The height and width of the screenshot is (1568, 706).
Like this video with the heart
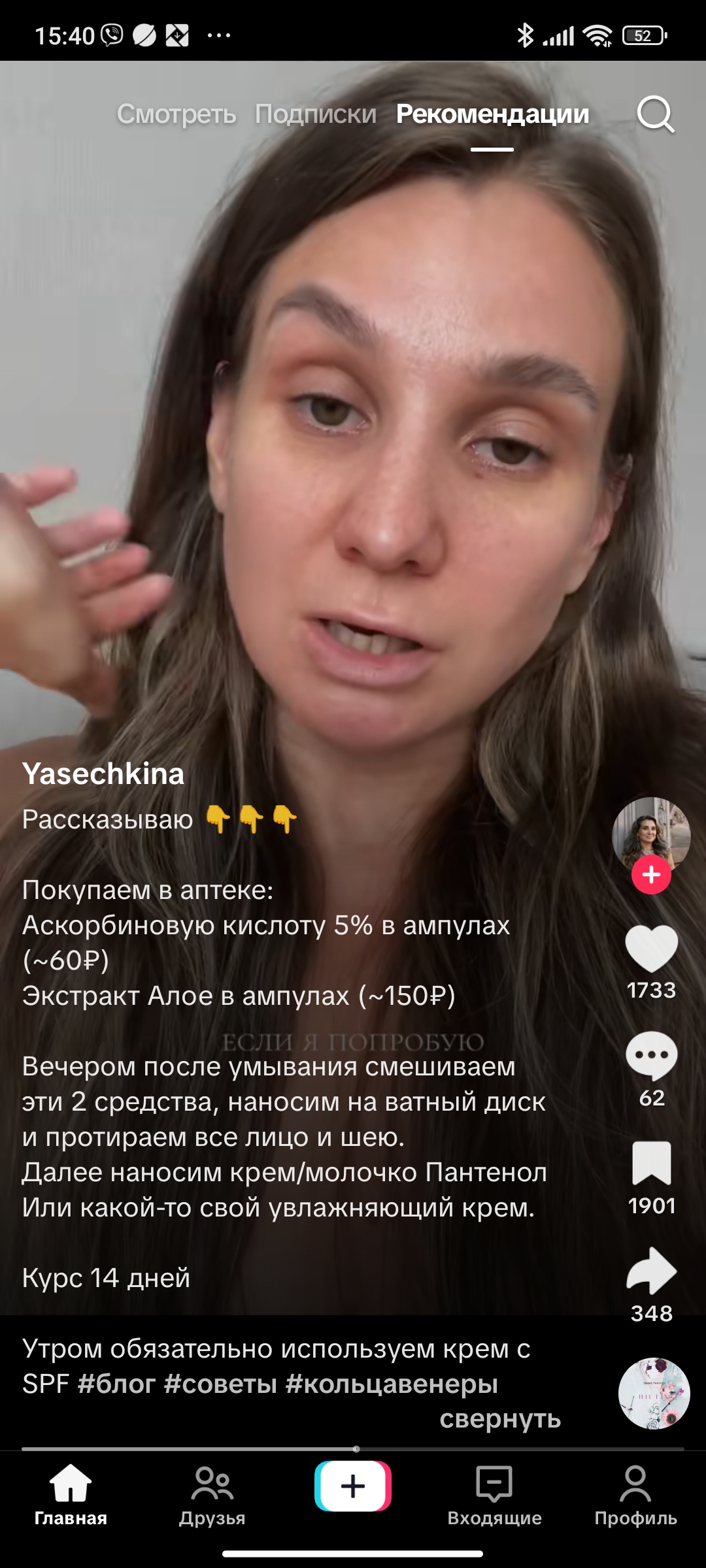tap(651, 949)
